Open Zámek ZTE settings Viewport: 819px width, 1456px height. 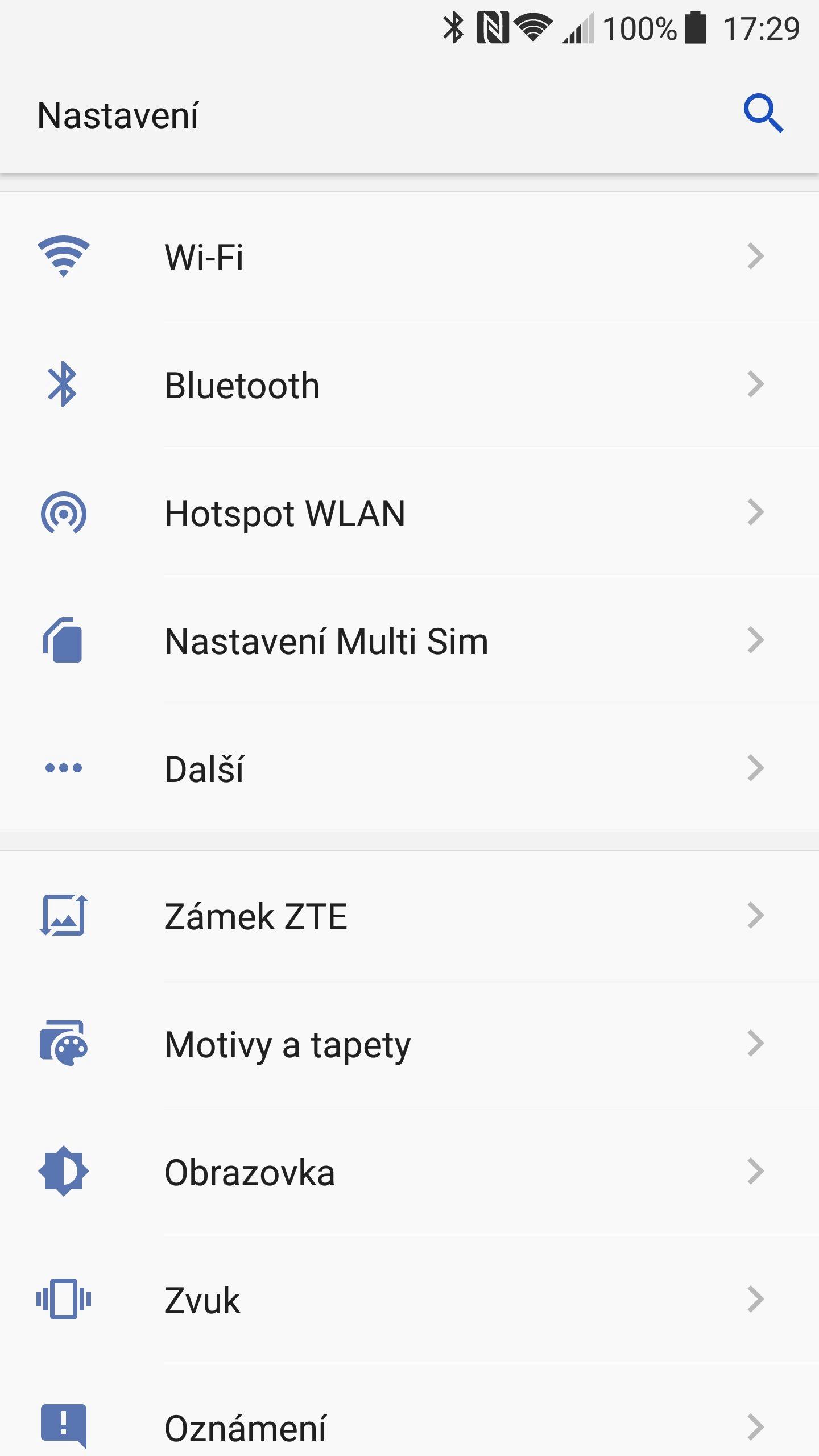click(x=409, y=915)
